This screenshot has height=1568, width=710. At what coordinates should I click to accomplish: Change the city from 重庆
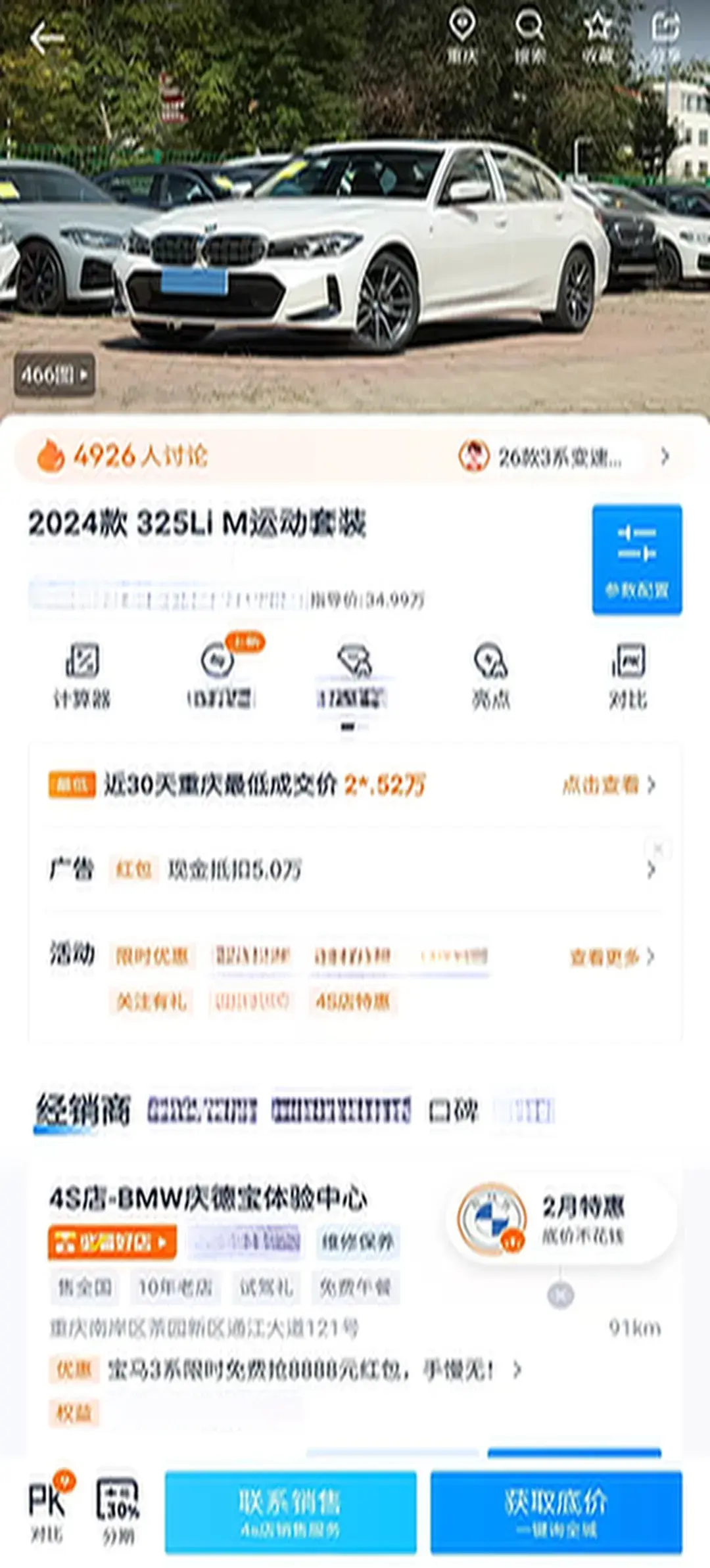click(x=462, y=37)
